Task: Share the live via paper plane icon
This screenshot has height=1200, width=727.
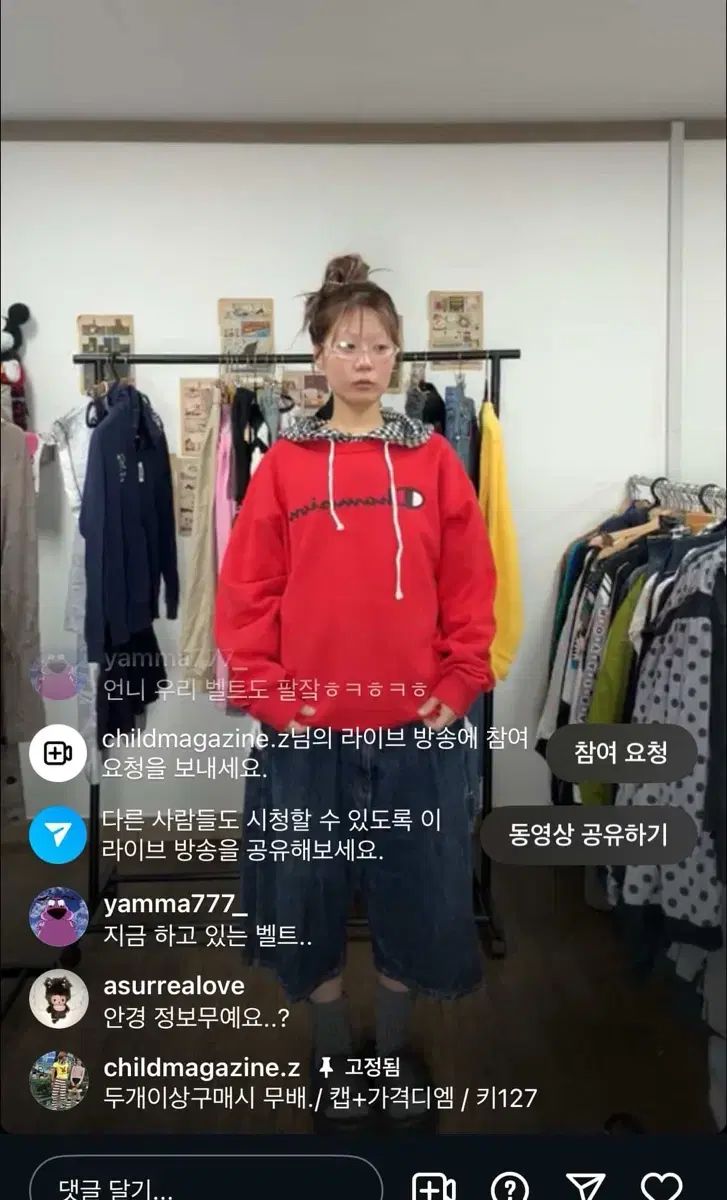Action: (x=585, y=1187)
